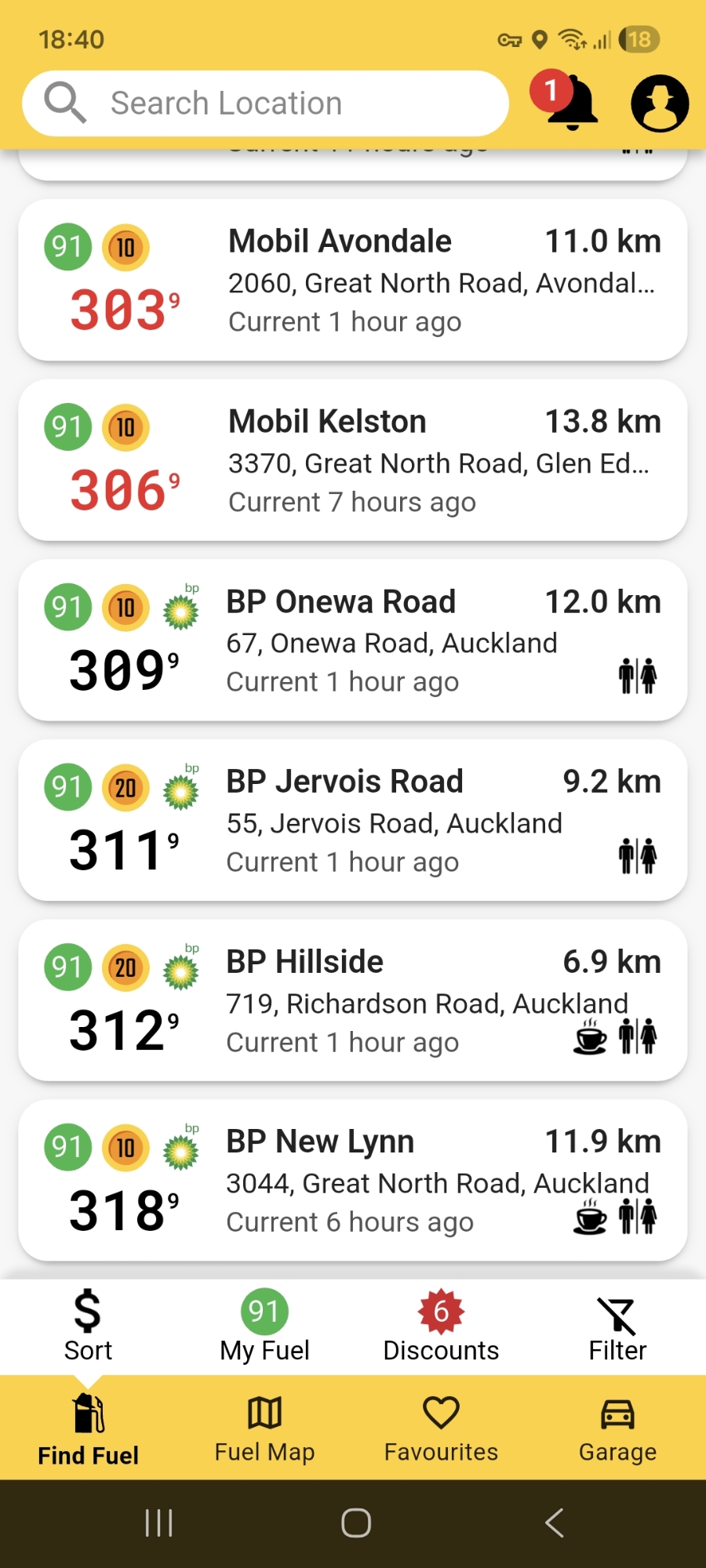Open the user profile icon
706x1568 pixels.
(660, 103)
